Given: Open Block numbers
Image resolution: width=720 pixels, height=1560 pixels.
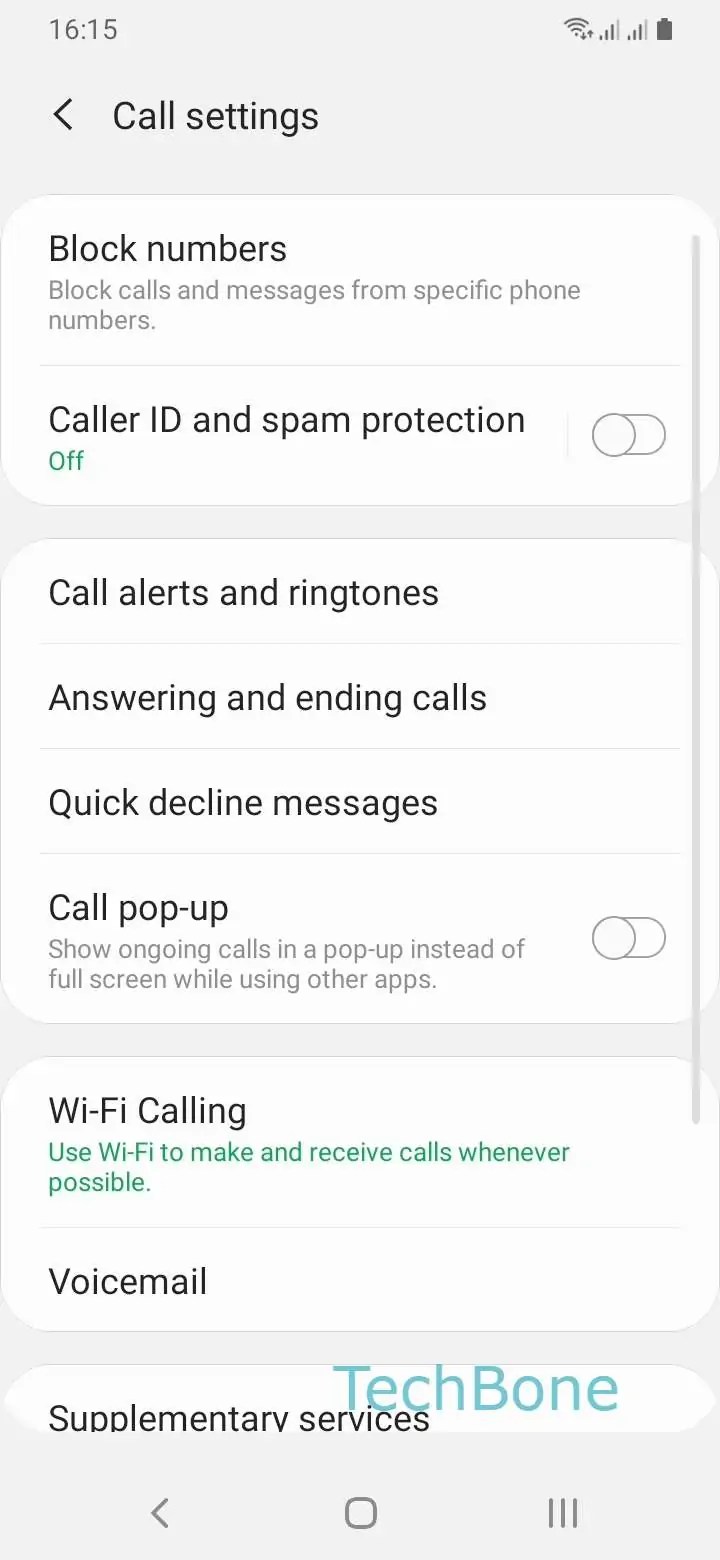Looking at the screenshot, I should pyautogui.click(x=360, y=282).
